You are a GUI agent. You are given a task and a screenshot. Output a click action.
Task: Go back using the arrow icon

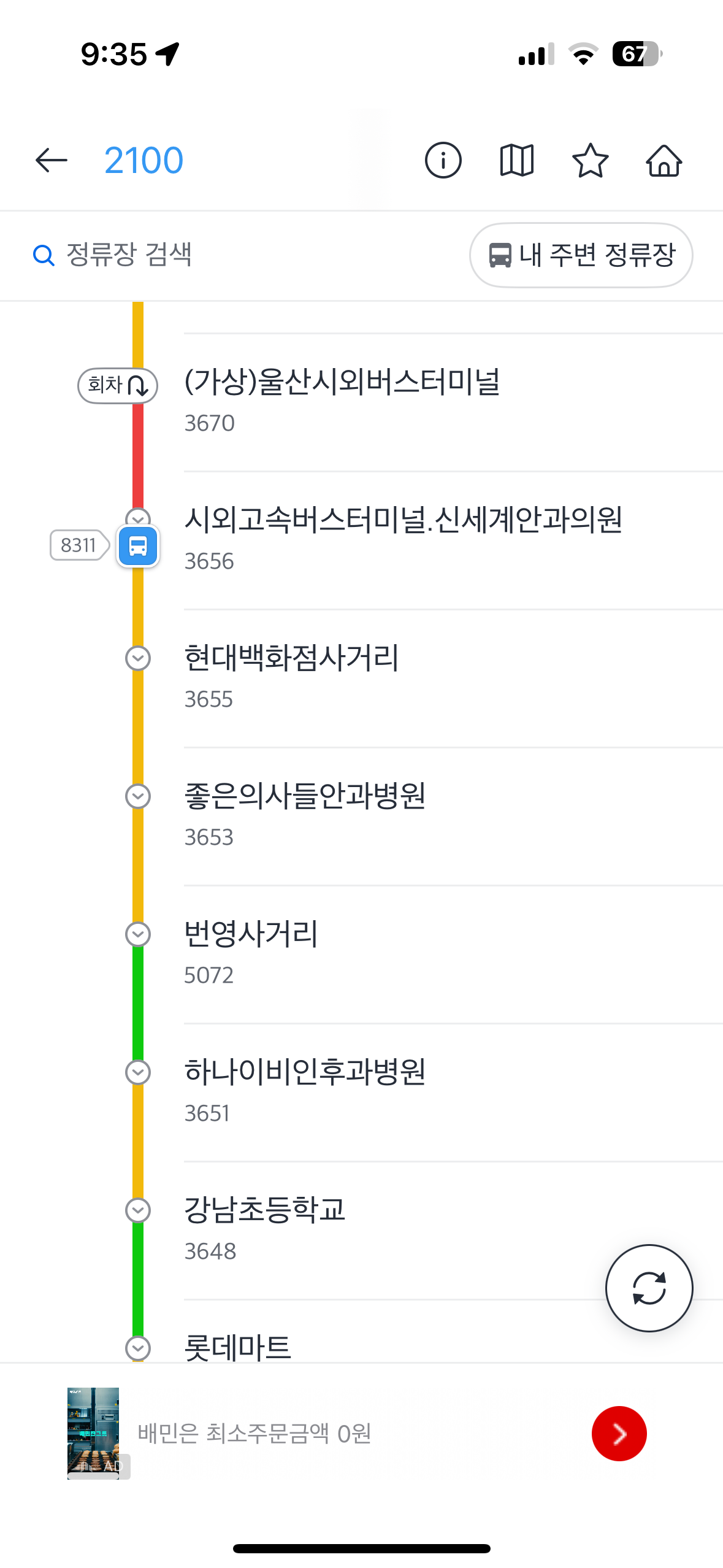tap(52, 161)
